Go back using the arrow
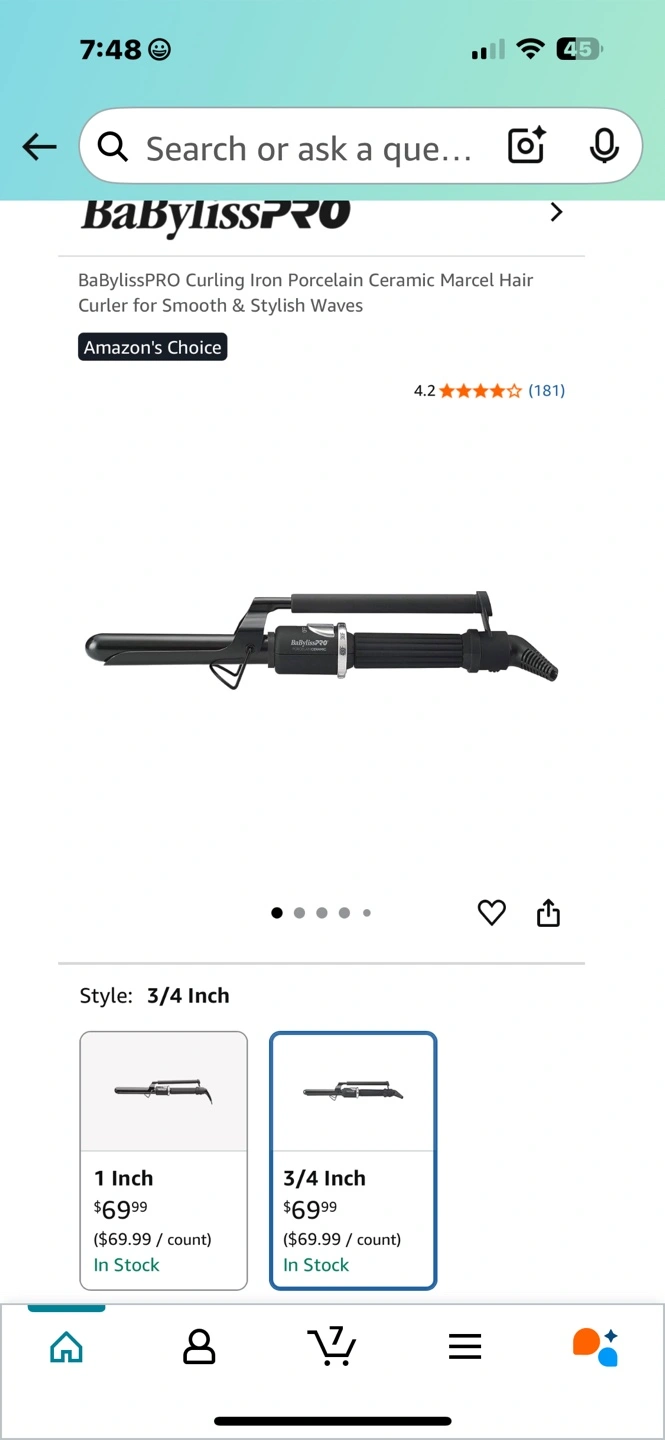The height and width of the screenshot is (1440, 665). [x=40, y=147]
